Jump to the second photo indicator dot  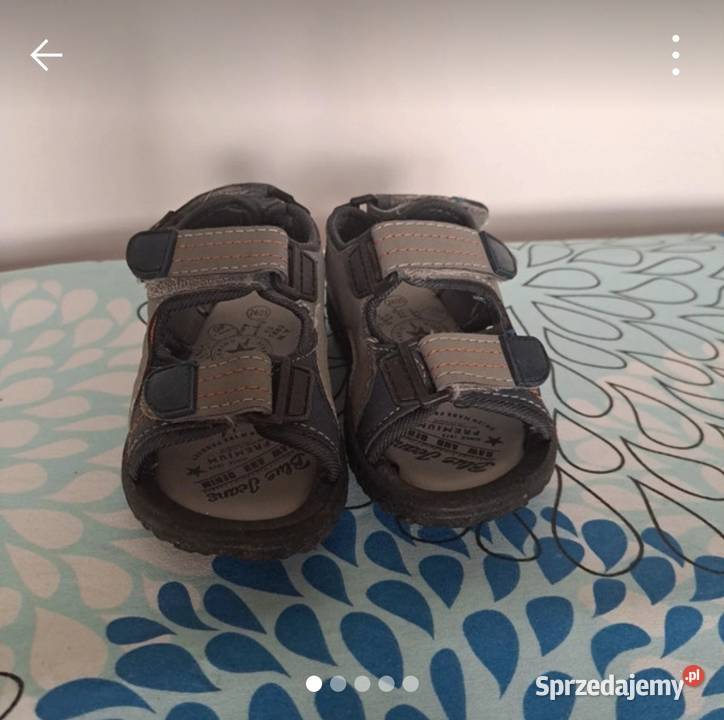pos(338,684)
